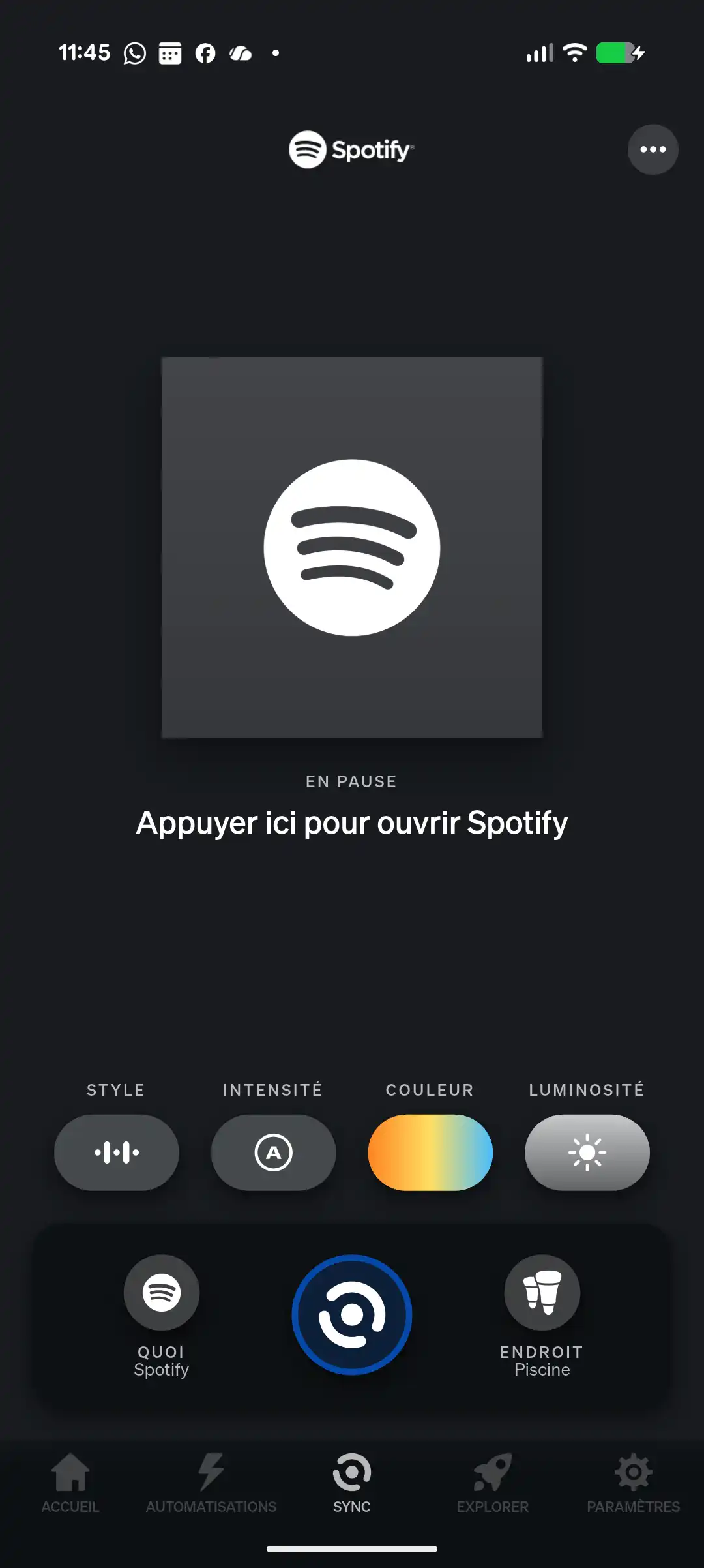Image resolution: width=704 pixels, height=1568 pixels.
Task: Open the Paramètres tab
Action: pos(633,1482)
